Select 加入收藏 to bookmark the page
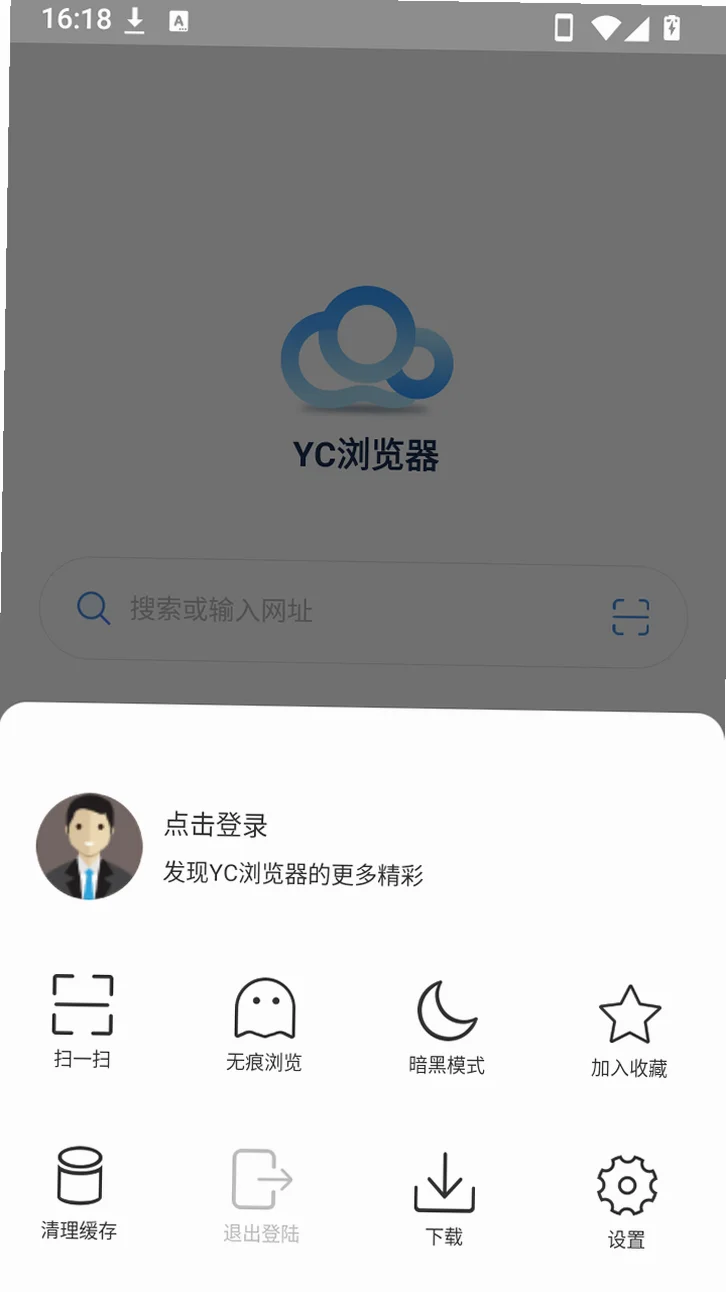Screen dimensions: 726x1292 pyautogui.click(x=629, y=1031)
